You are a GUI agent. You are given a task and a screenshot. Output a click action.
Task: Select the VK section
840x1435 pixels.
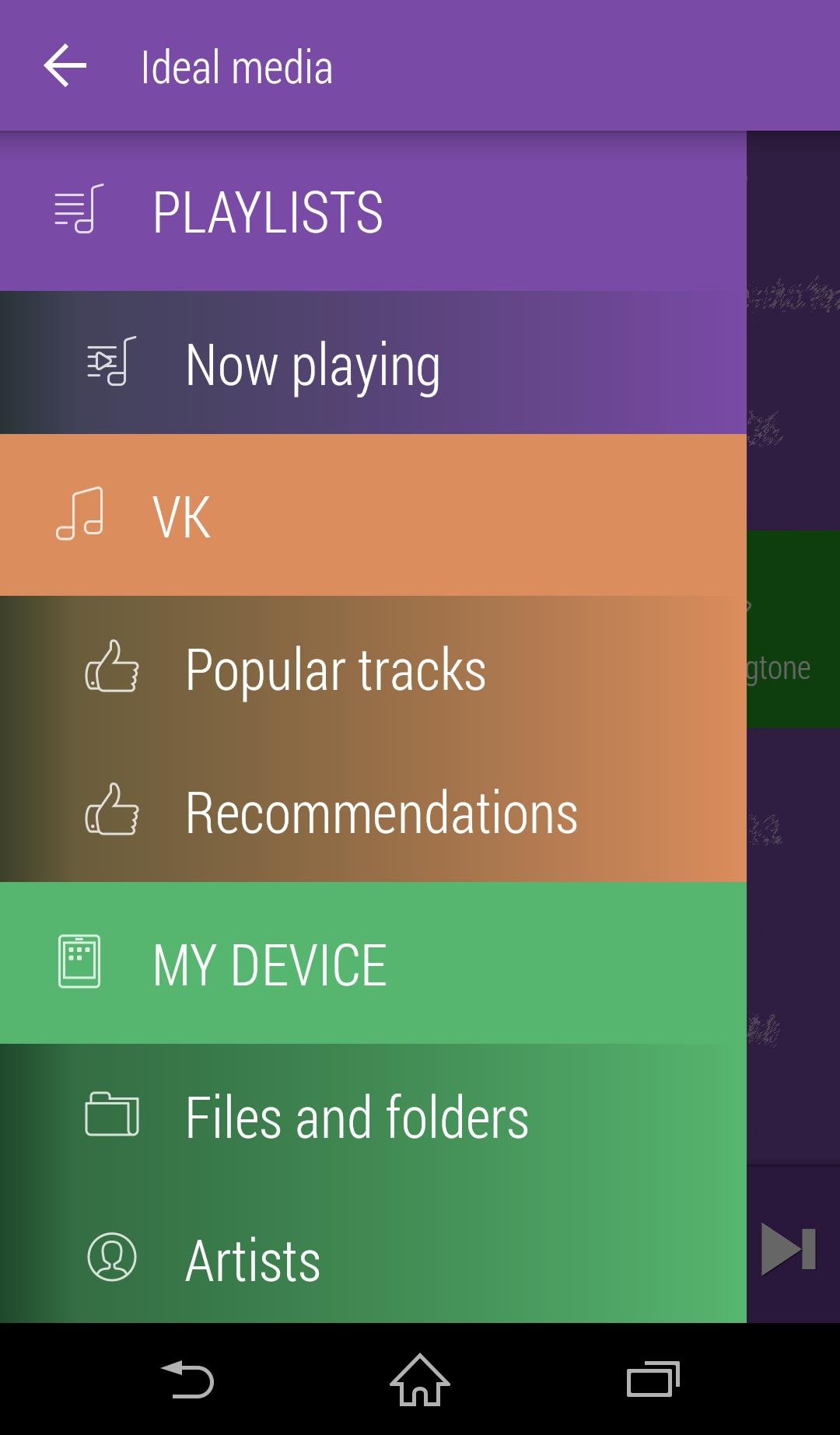[x=373, y=515]
